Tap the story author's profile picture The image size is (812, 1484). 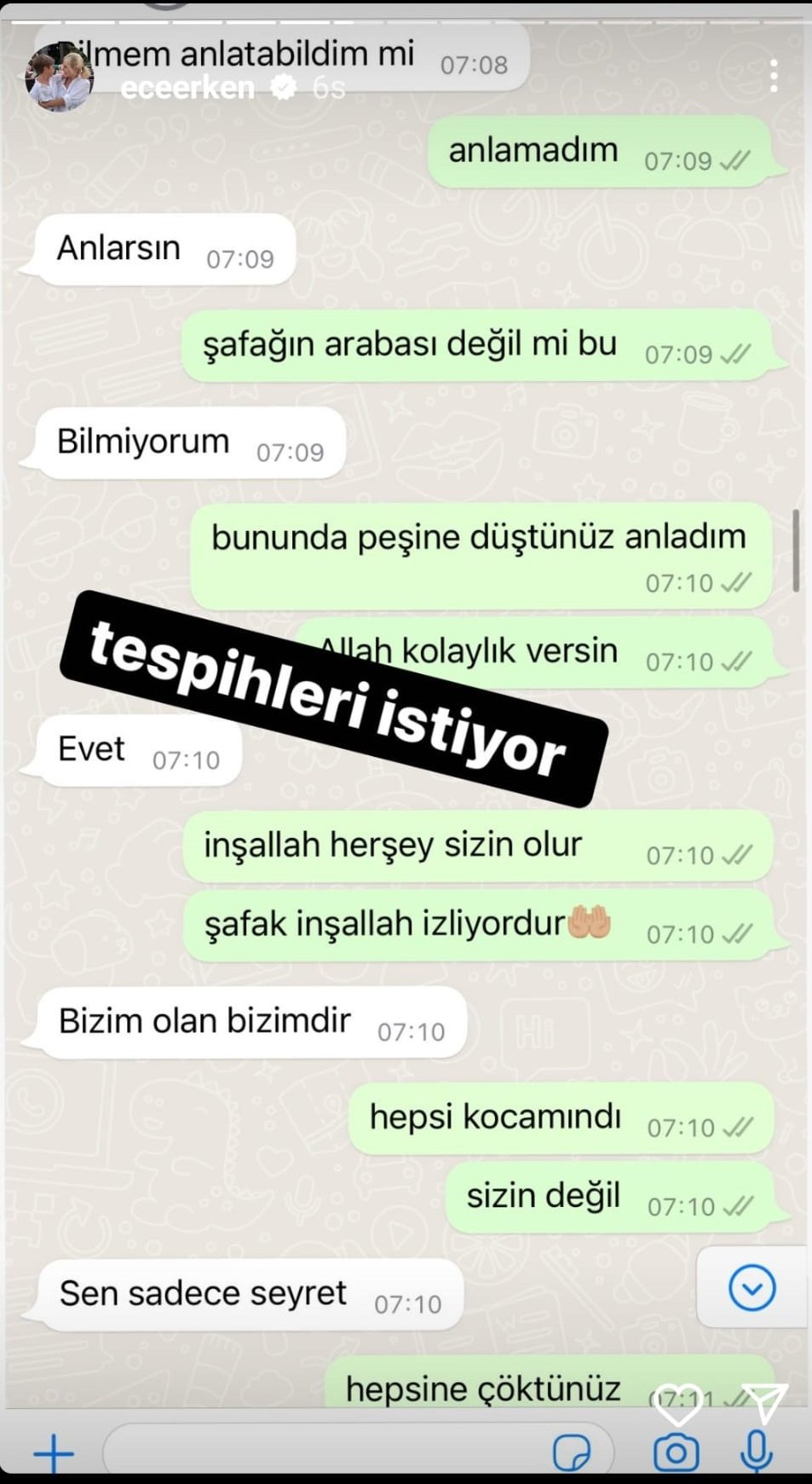point(58,78)
